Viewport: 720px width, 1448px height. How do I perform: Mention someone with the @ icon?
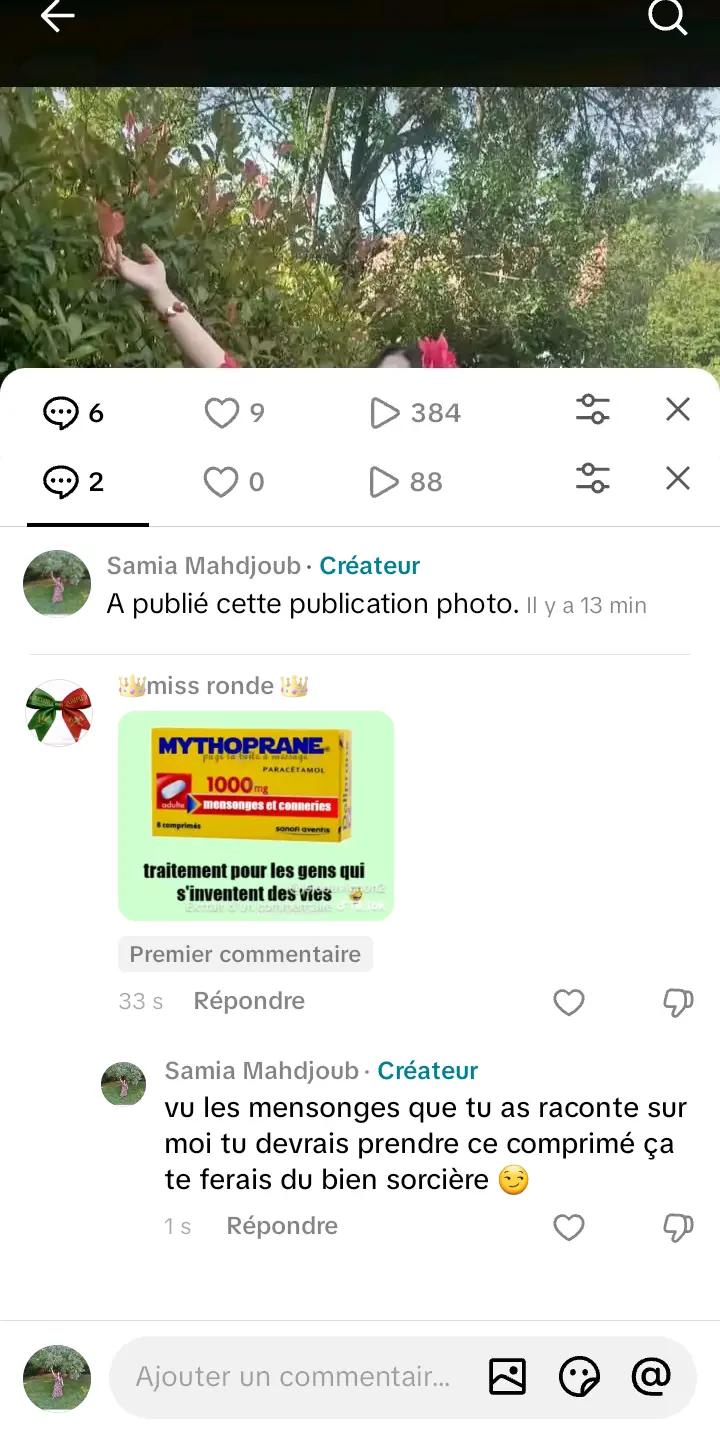pyautogui.click(x=651, y=1377)
